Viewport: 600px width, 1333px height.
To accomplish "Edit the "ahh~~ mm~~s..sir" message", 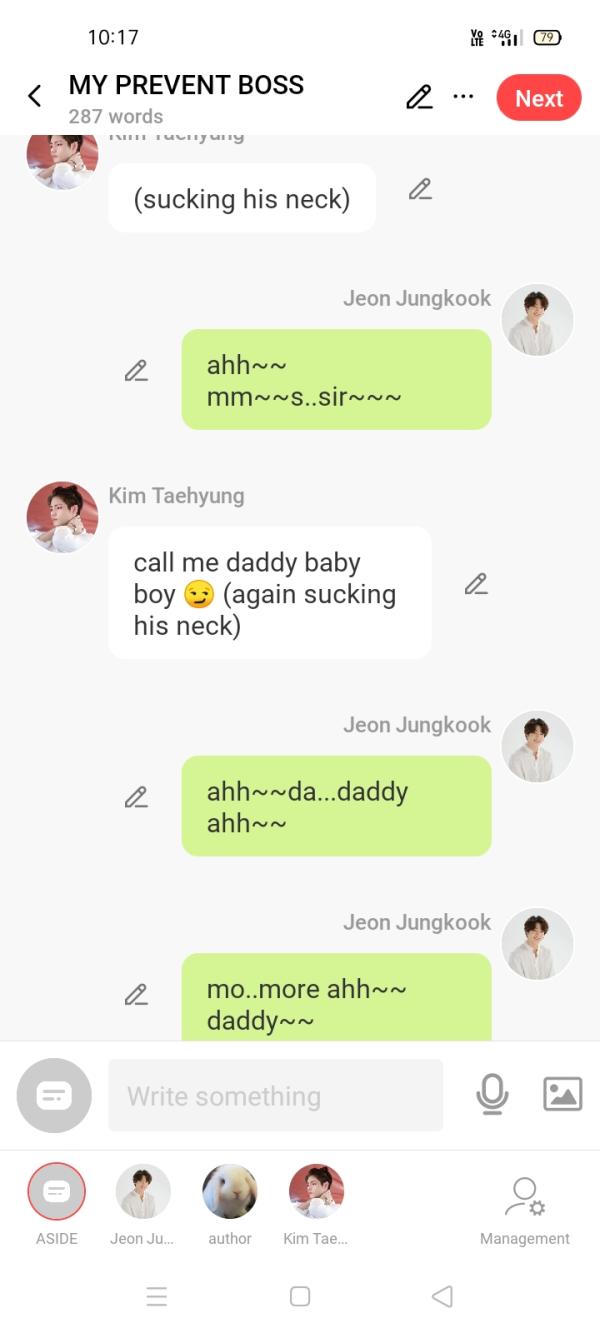I will pos(136,371).
